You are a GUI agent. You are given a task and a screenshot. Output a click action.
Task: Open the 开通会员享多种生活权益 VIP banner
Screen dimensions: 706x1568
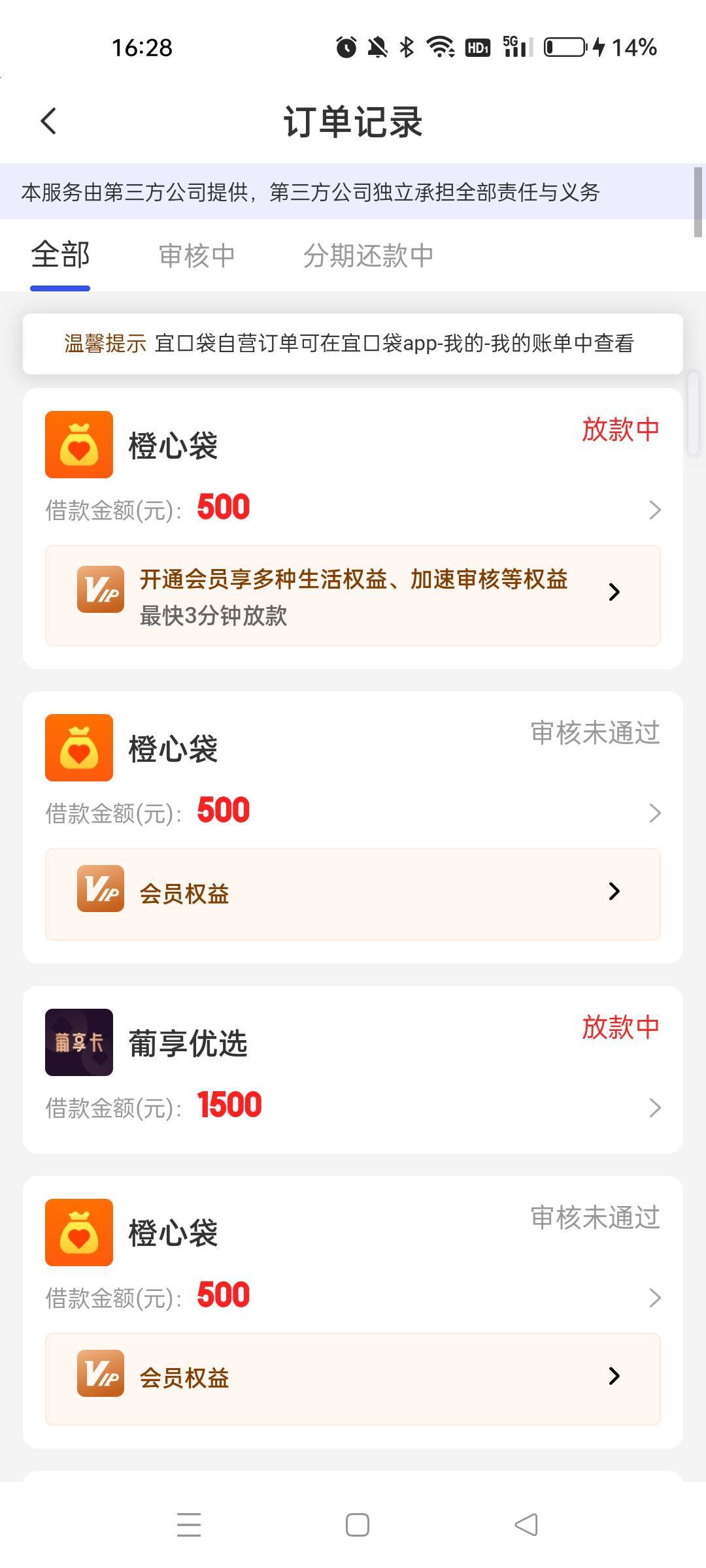coord(353,596)
